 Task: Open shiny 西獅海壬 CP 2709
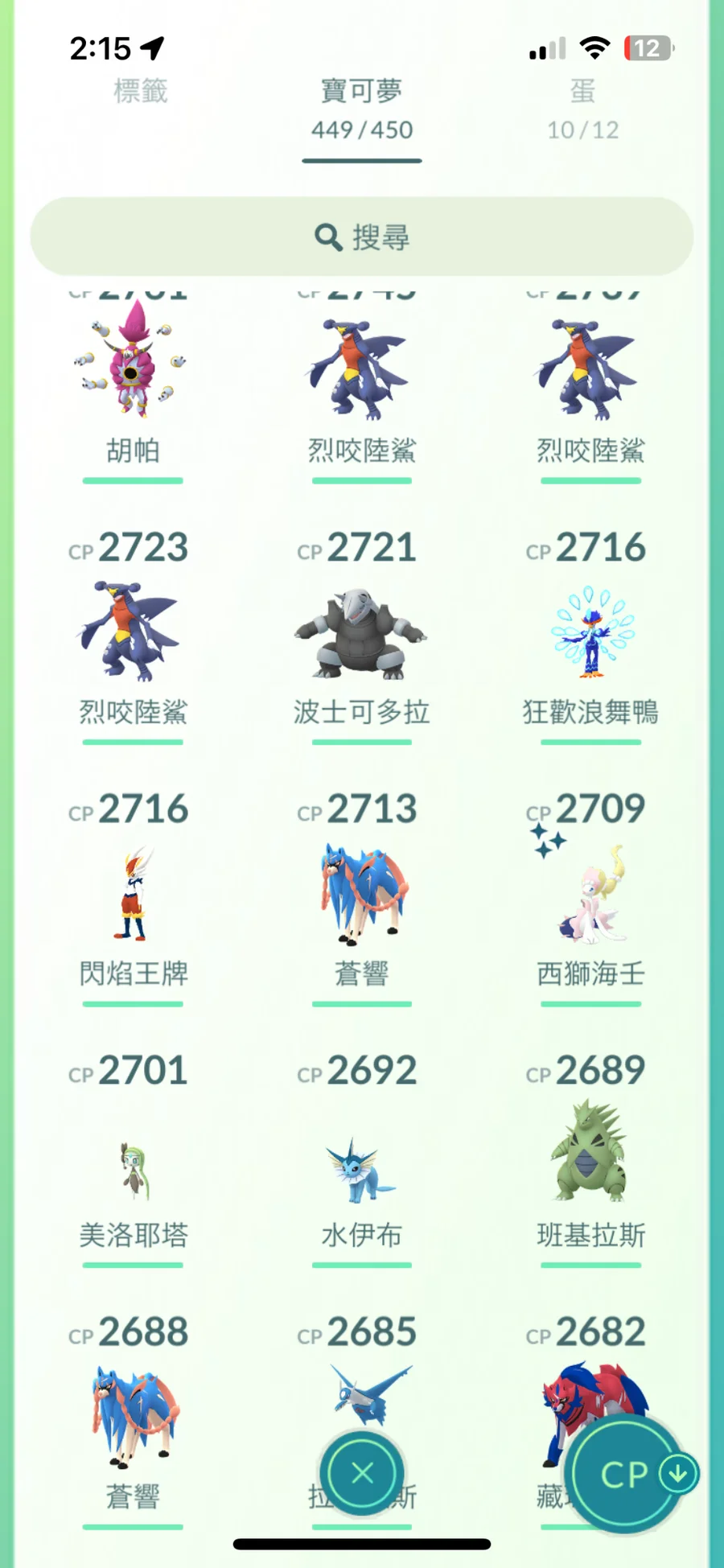pos(591,893)
